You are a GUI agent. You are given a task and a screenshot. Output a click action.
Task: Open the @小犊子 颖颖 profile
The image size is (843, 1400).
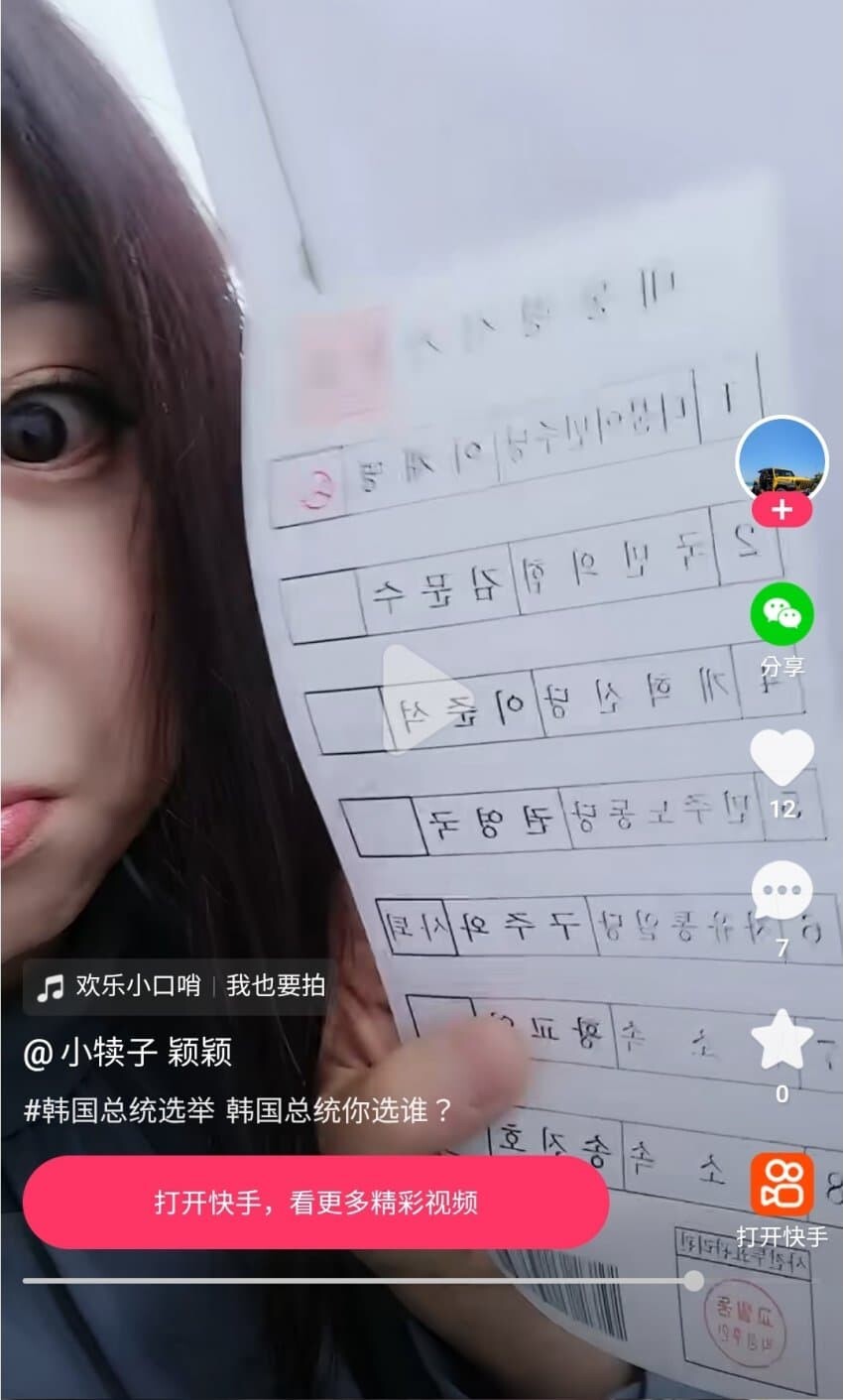tap(129, 1052)
